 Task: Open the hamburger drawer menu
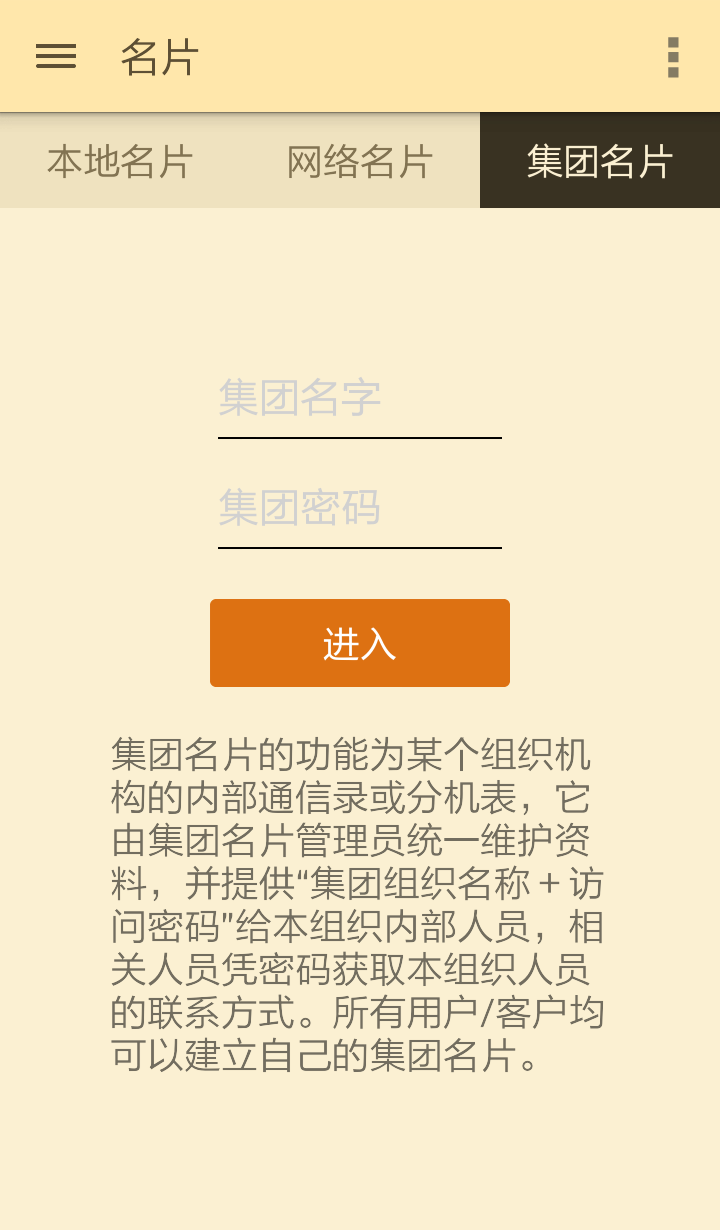(56, 57)
